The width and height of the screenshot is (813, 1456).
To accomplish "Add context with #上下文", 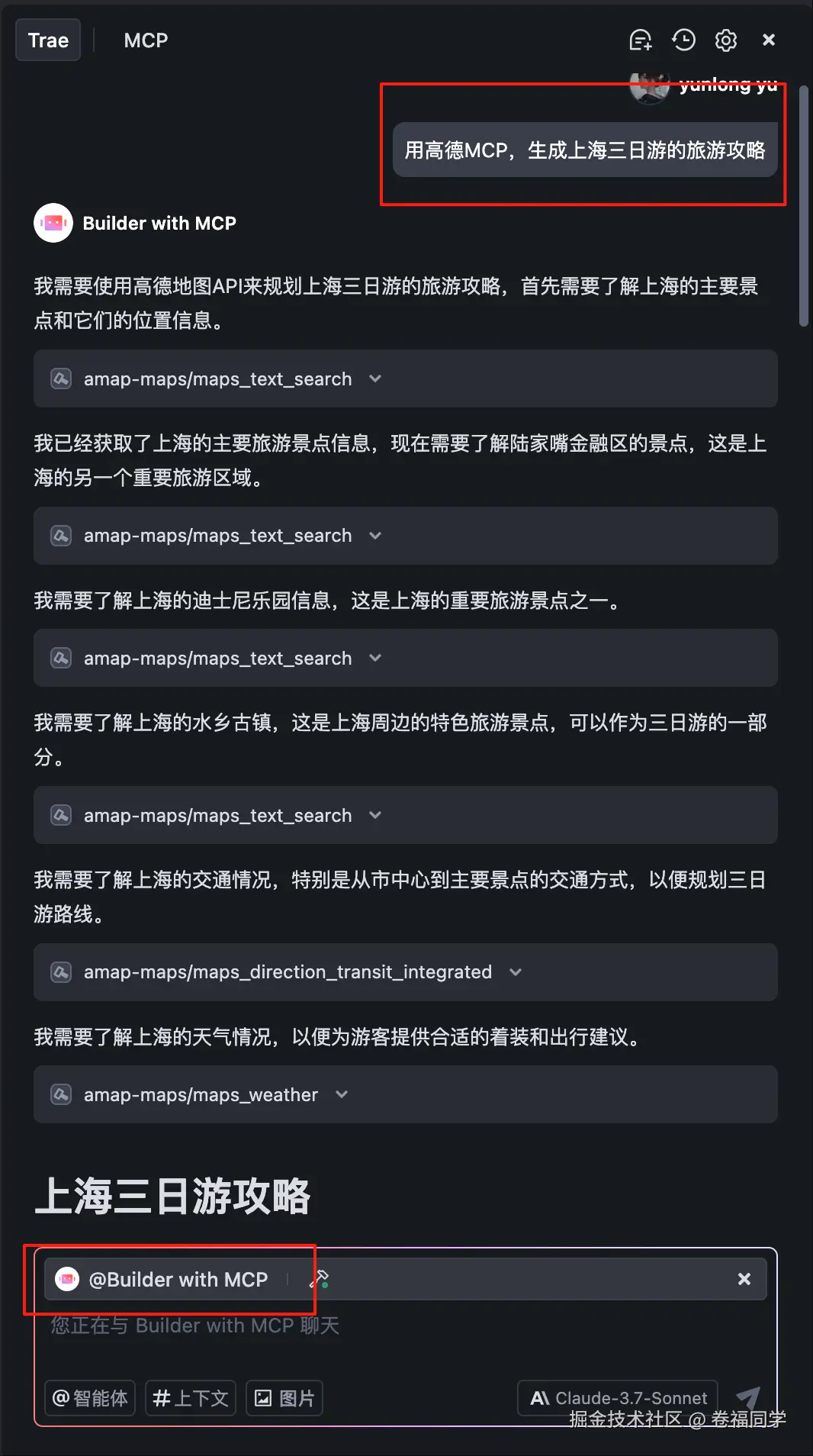I will [191, 1398].
